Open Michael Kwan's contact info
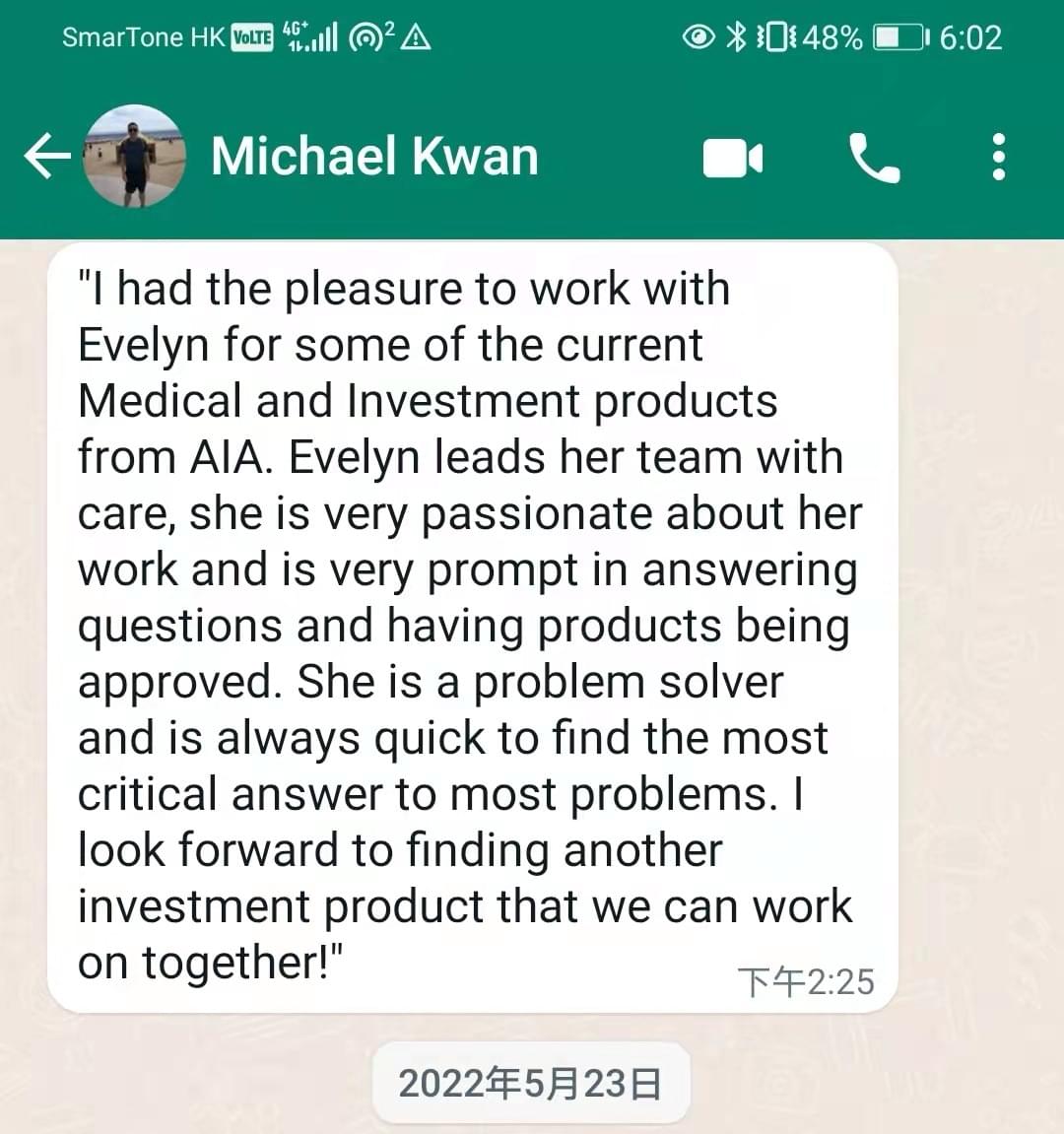Viewport: 1064px width, 1134px height. pyautogui.click(x=374, y=157)
